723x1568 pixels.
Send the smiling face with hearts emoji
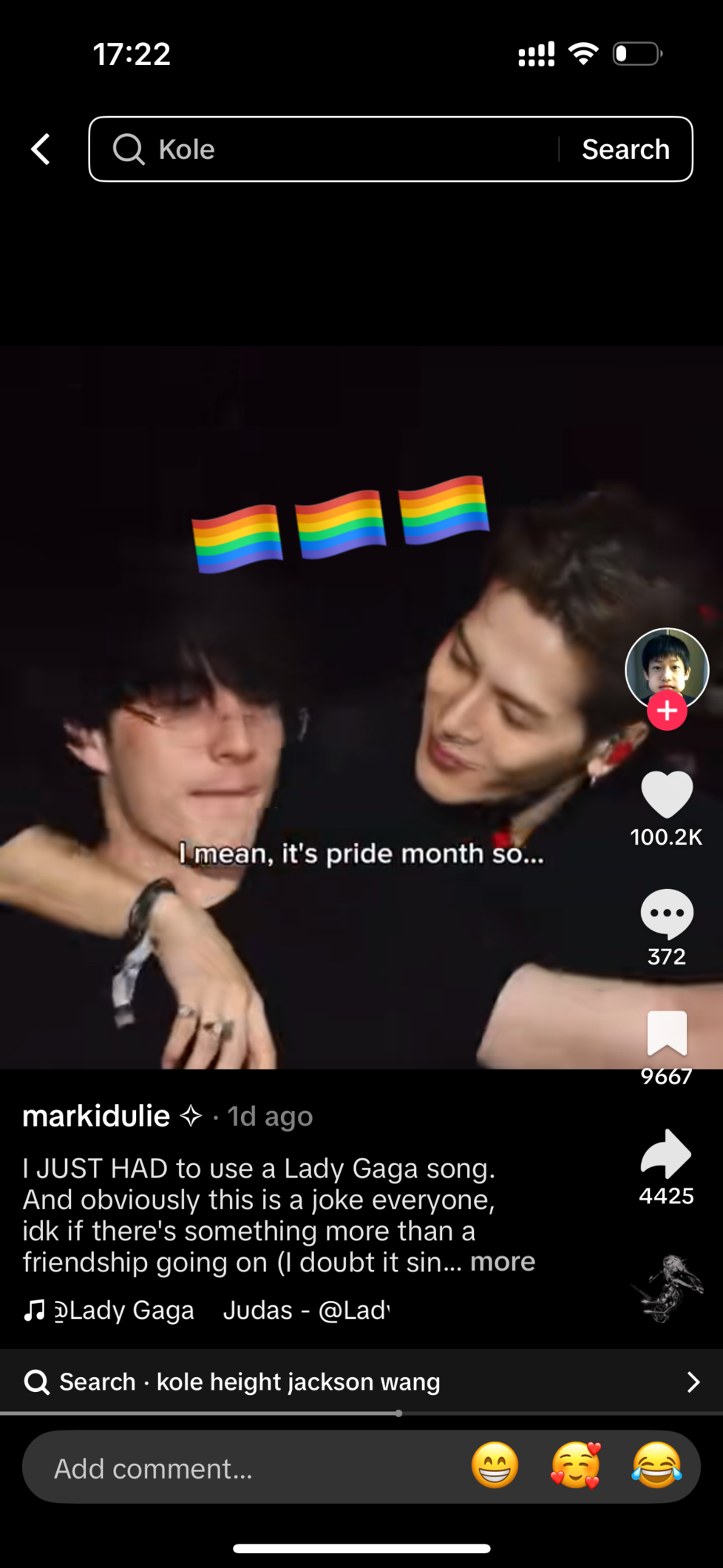coord(576,1465)
